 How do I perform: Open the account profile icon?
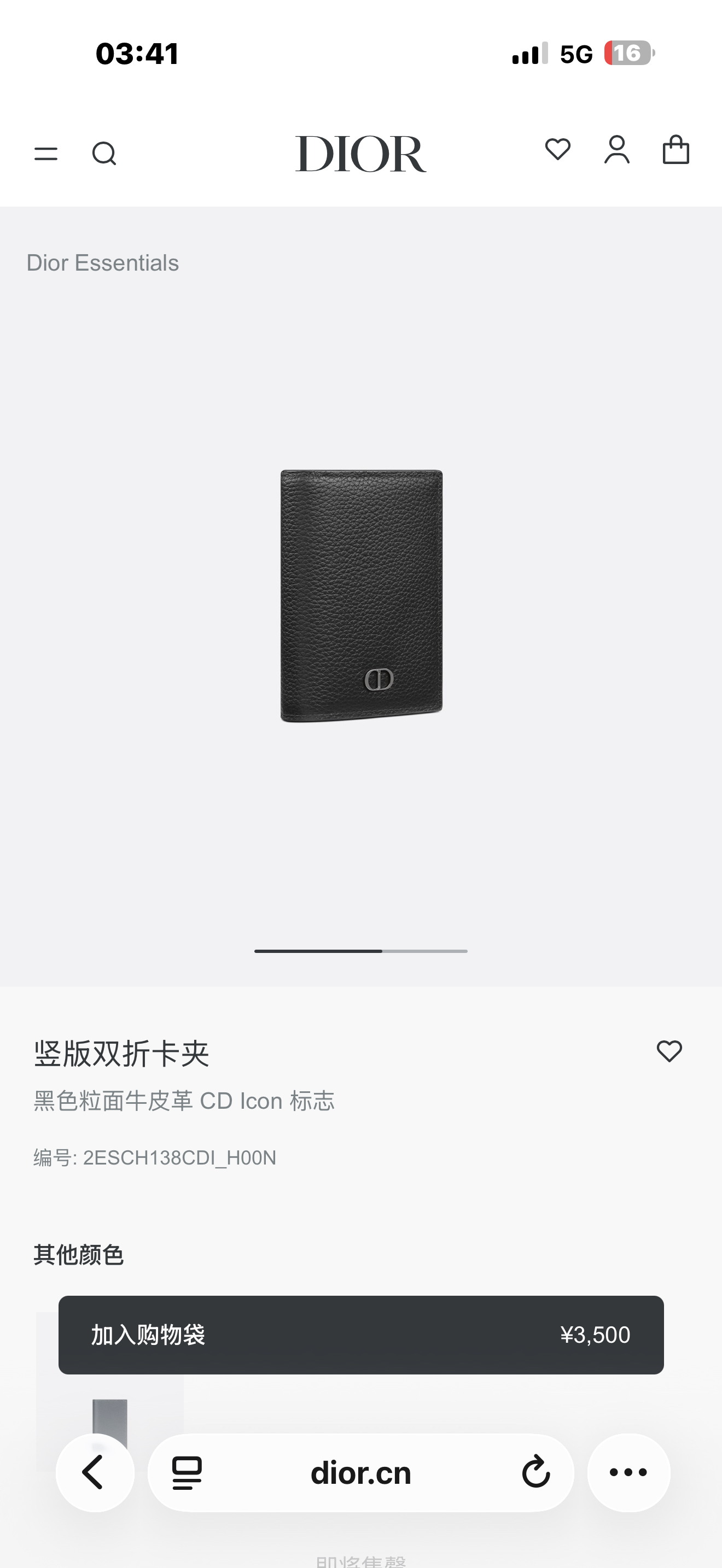[x=616, y=150]
